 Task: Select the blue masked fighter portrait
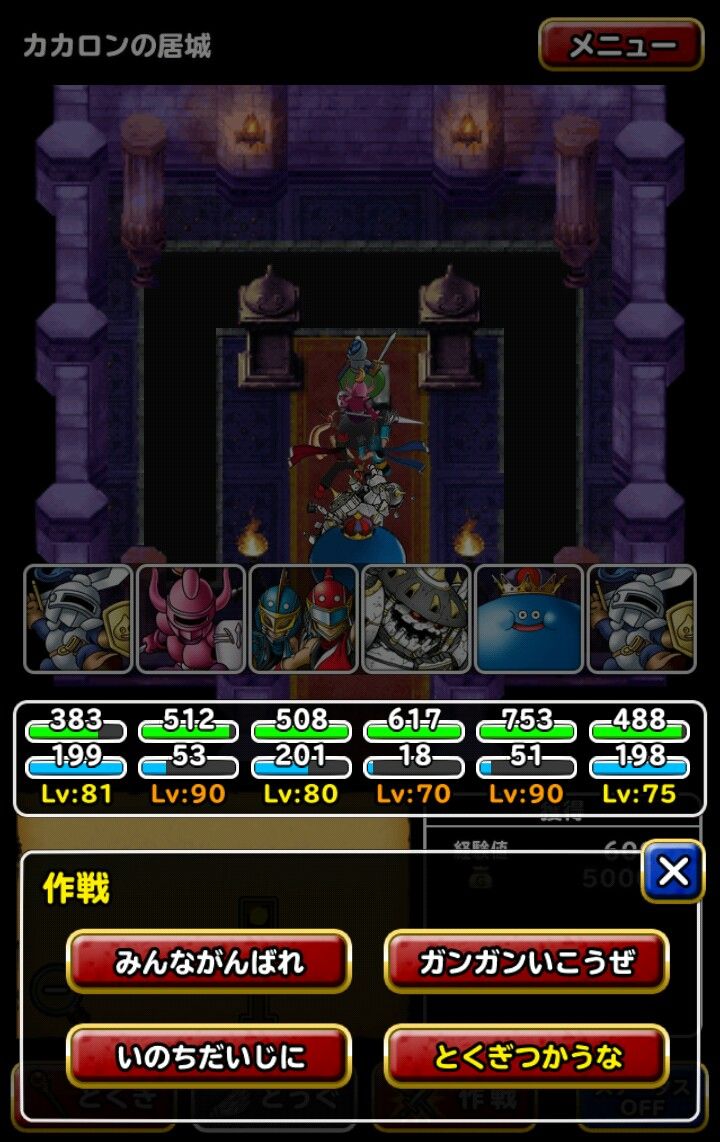(x=303, y=620)
